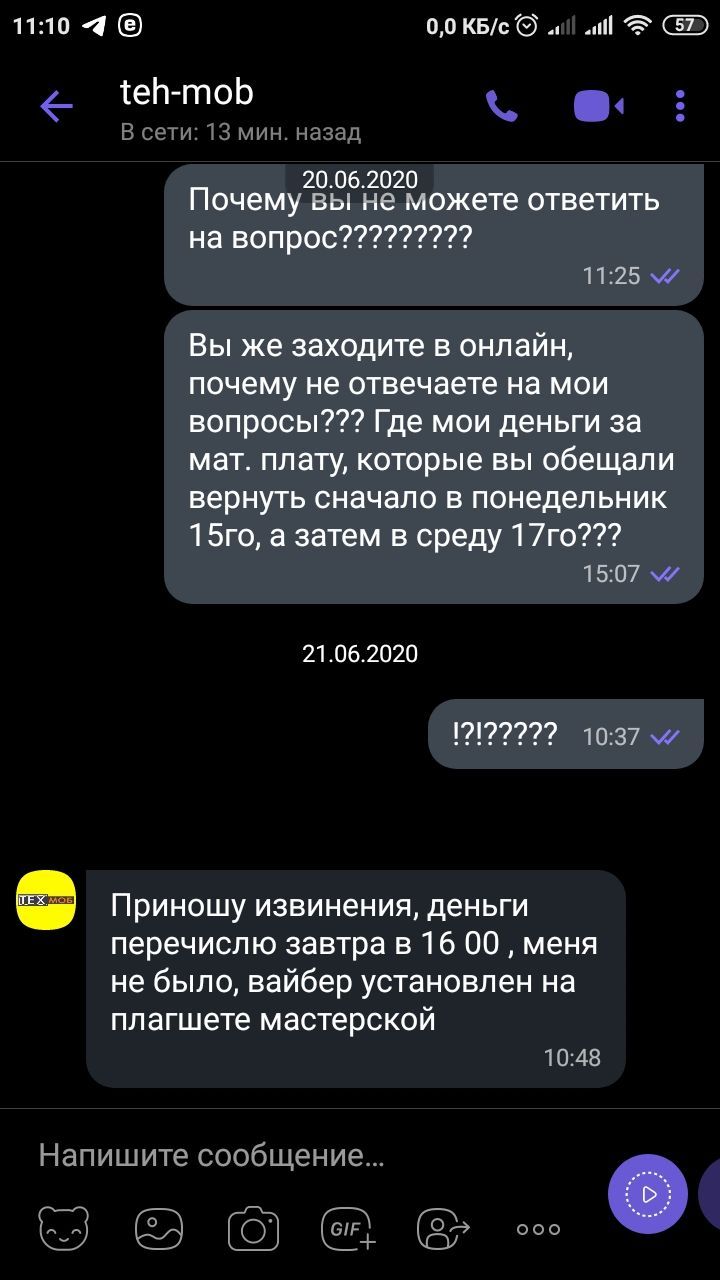Record an instant video message
The image size is (720, 1280).
click(648, 1193)
